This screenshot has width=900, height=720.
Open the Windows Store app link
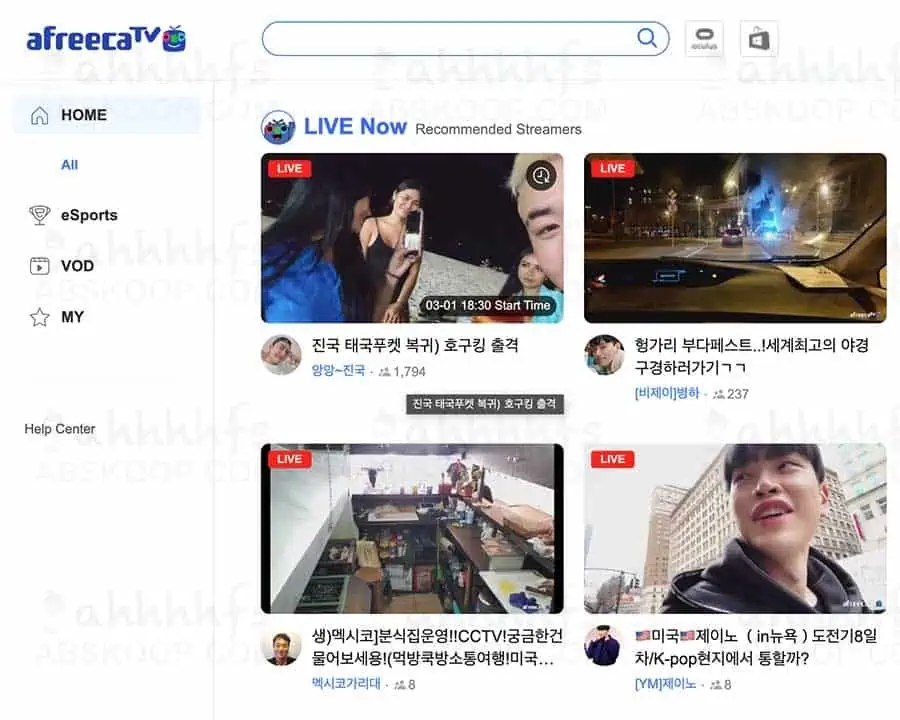[759, 40]
